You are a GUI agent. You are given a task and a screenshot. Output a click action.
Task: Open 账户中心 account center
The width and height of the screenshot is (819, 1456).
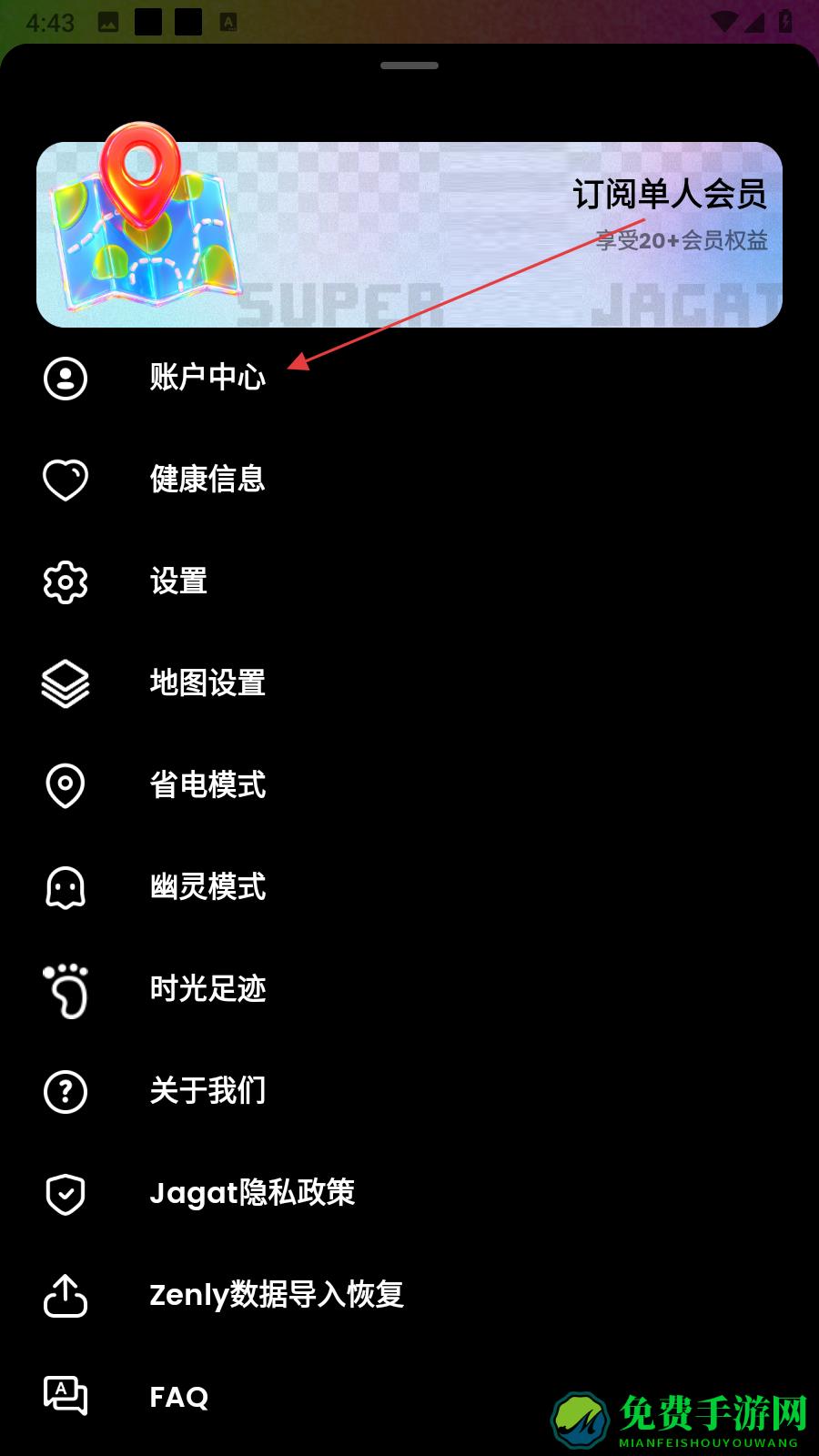click(x=207, y=378)
